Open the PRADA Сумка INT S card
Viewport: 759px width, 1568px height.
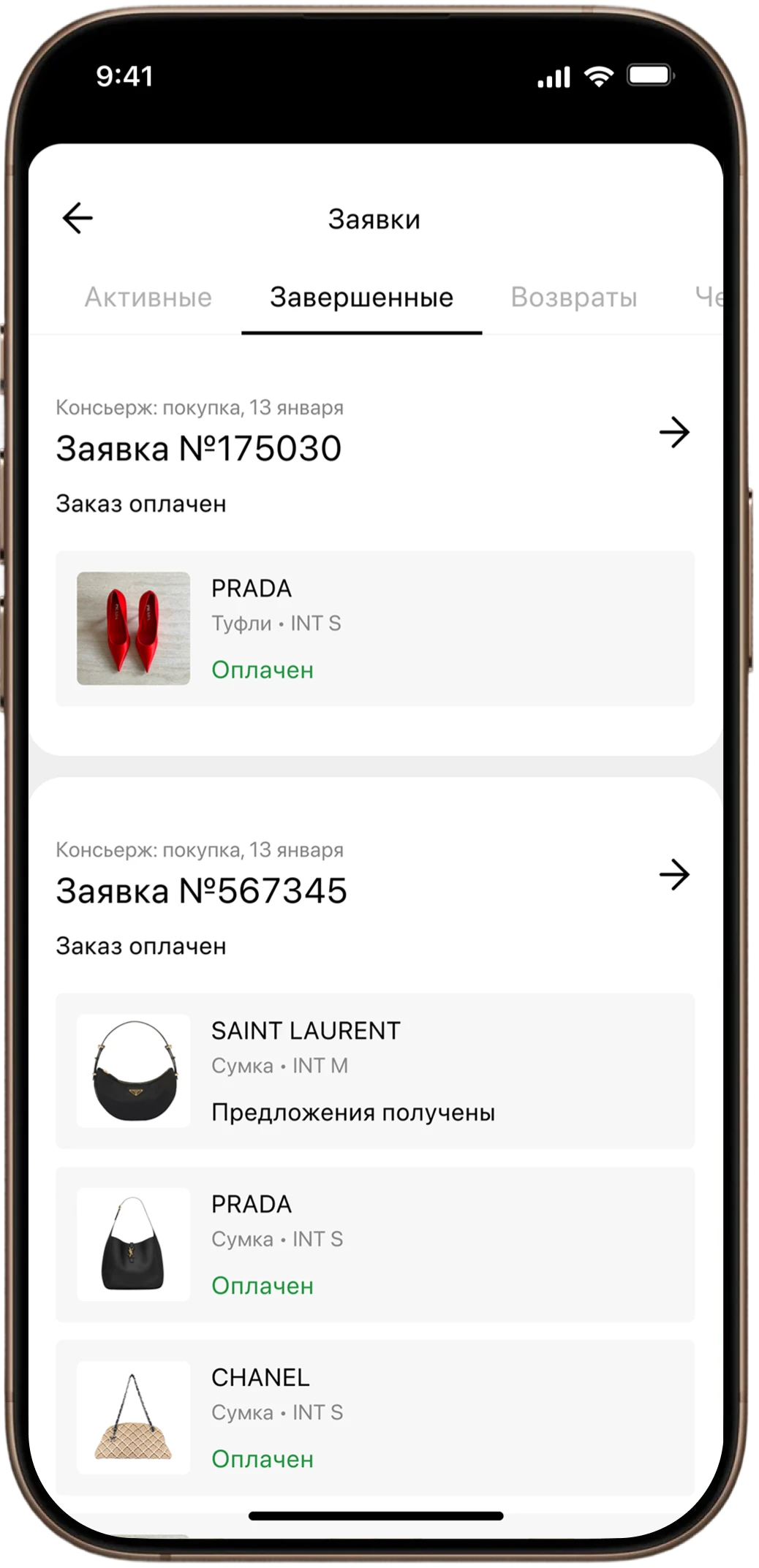[375, 1244]
